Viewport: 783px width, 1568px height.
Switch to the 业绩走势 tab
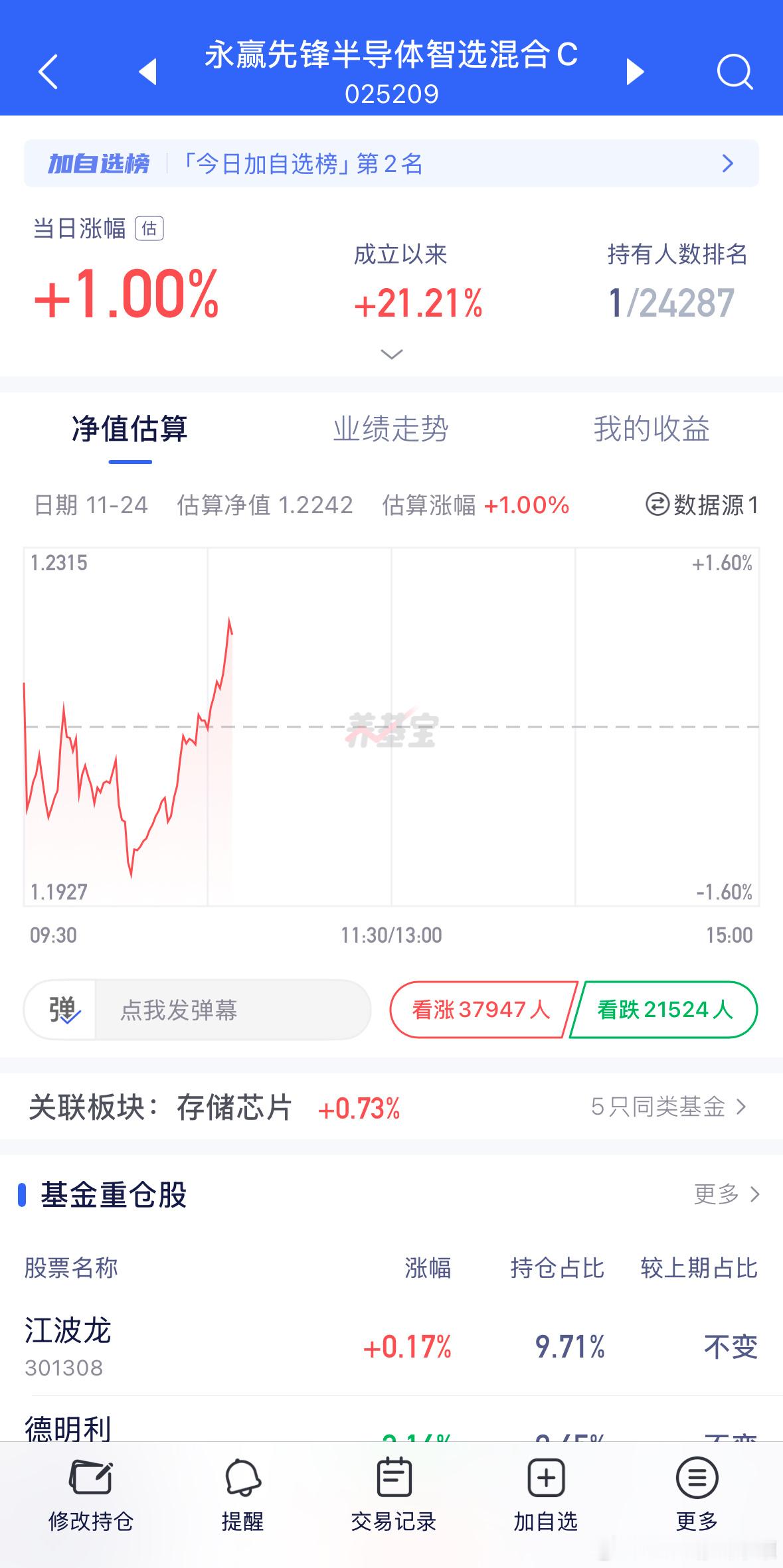(391, 430)
